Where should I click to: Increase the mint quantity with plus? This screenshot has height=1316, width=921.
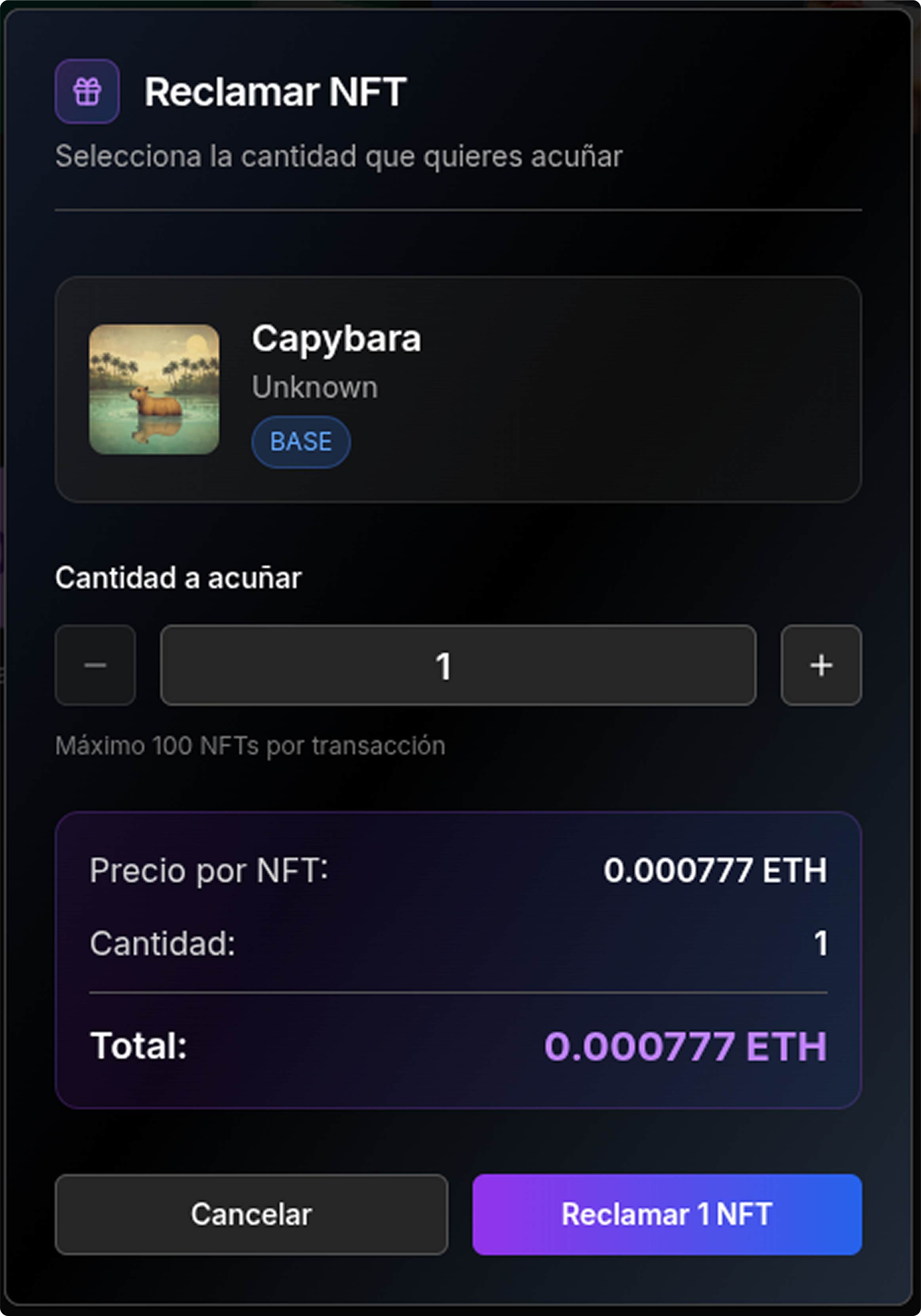point(821,665)
